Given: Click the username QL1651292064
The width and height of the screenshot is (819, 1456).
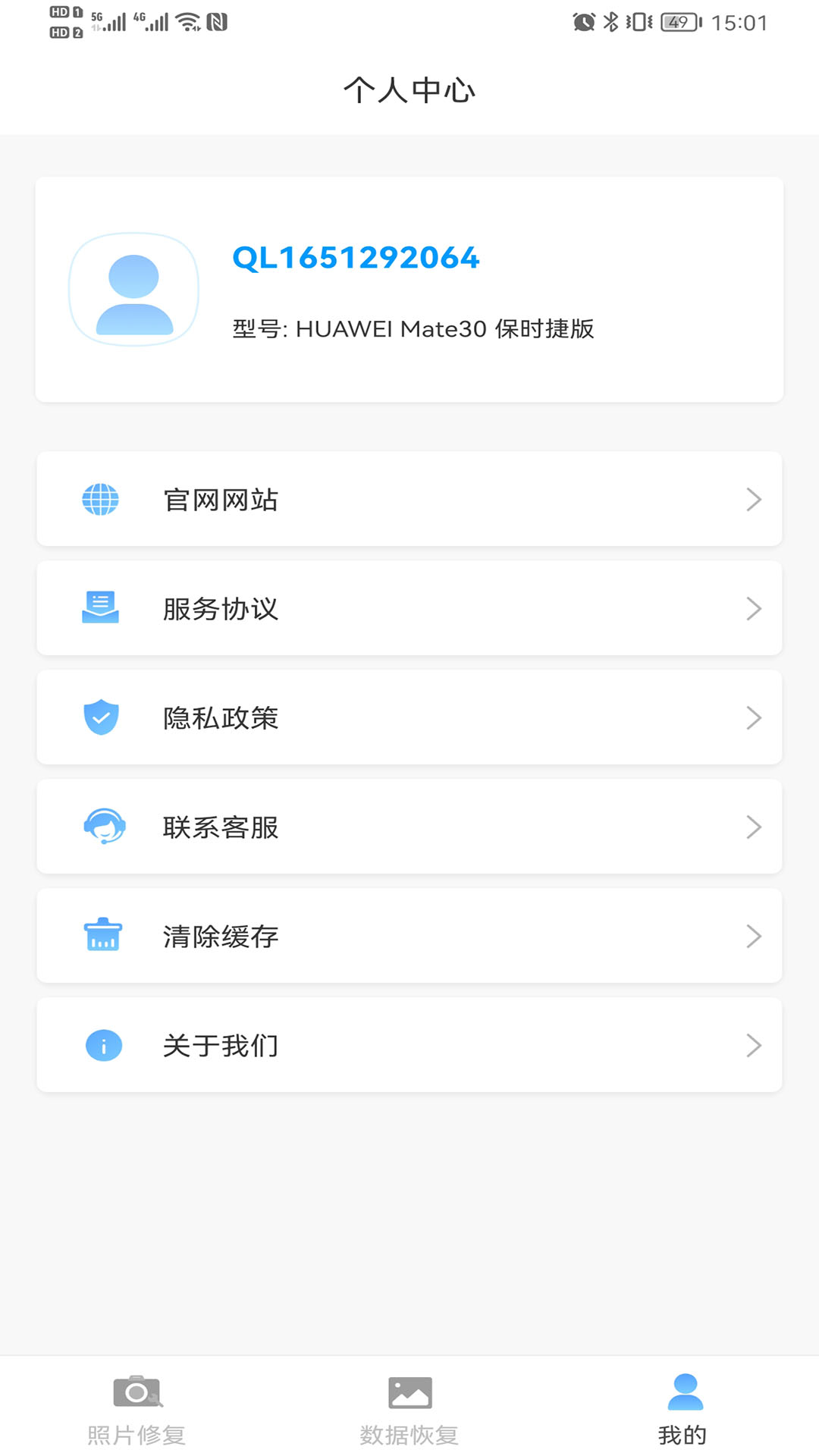Looking at the screenshot, I should [x=356, y=258].
